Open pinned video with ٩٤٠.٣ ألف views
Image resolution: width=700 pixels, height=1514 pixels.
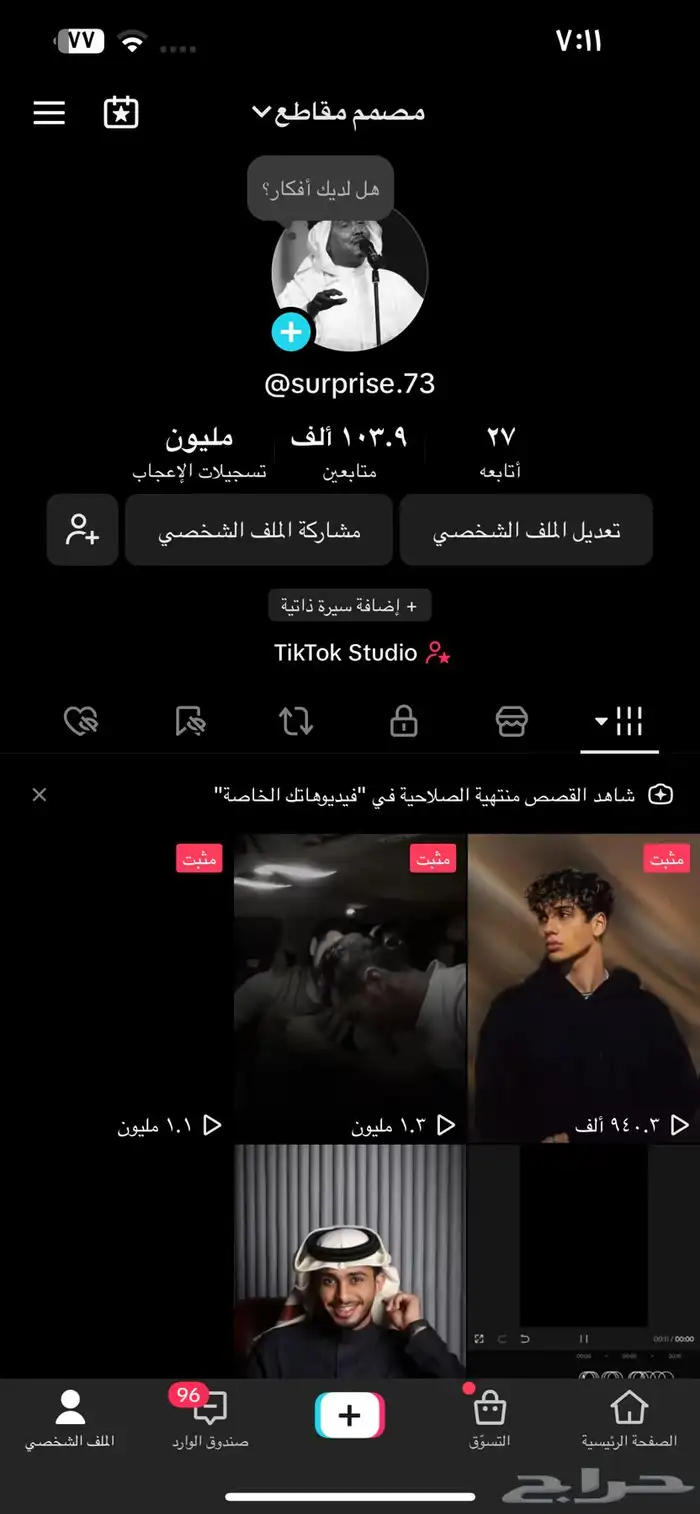[x=583, y=988]
